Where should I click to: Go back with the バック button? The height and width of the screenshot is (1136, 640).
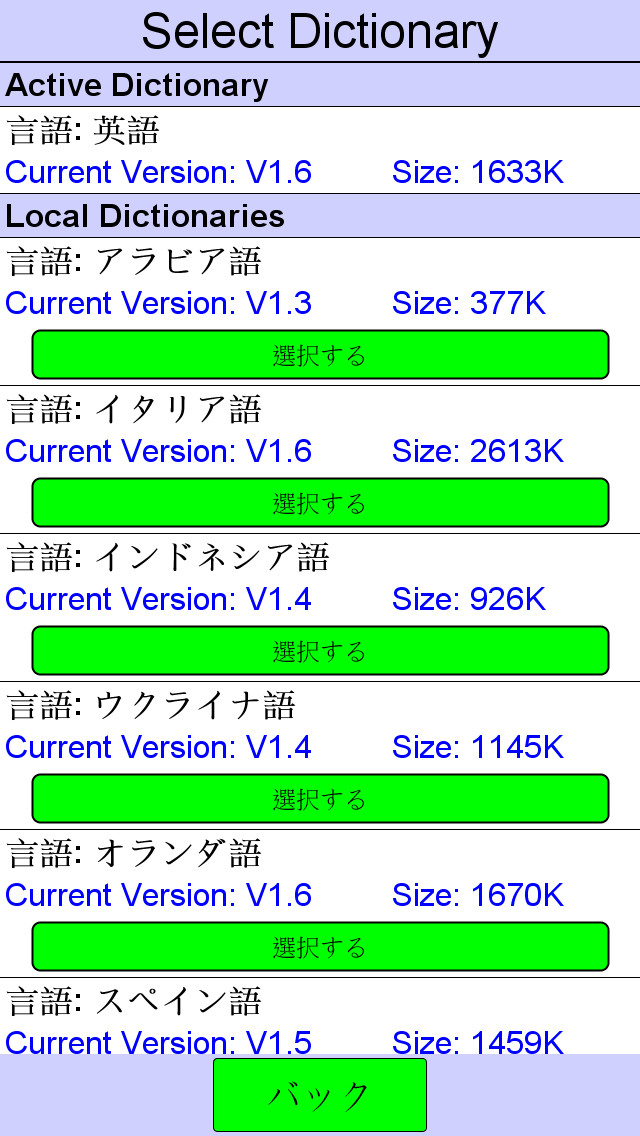320,1095
